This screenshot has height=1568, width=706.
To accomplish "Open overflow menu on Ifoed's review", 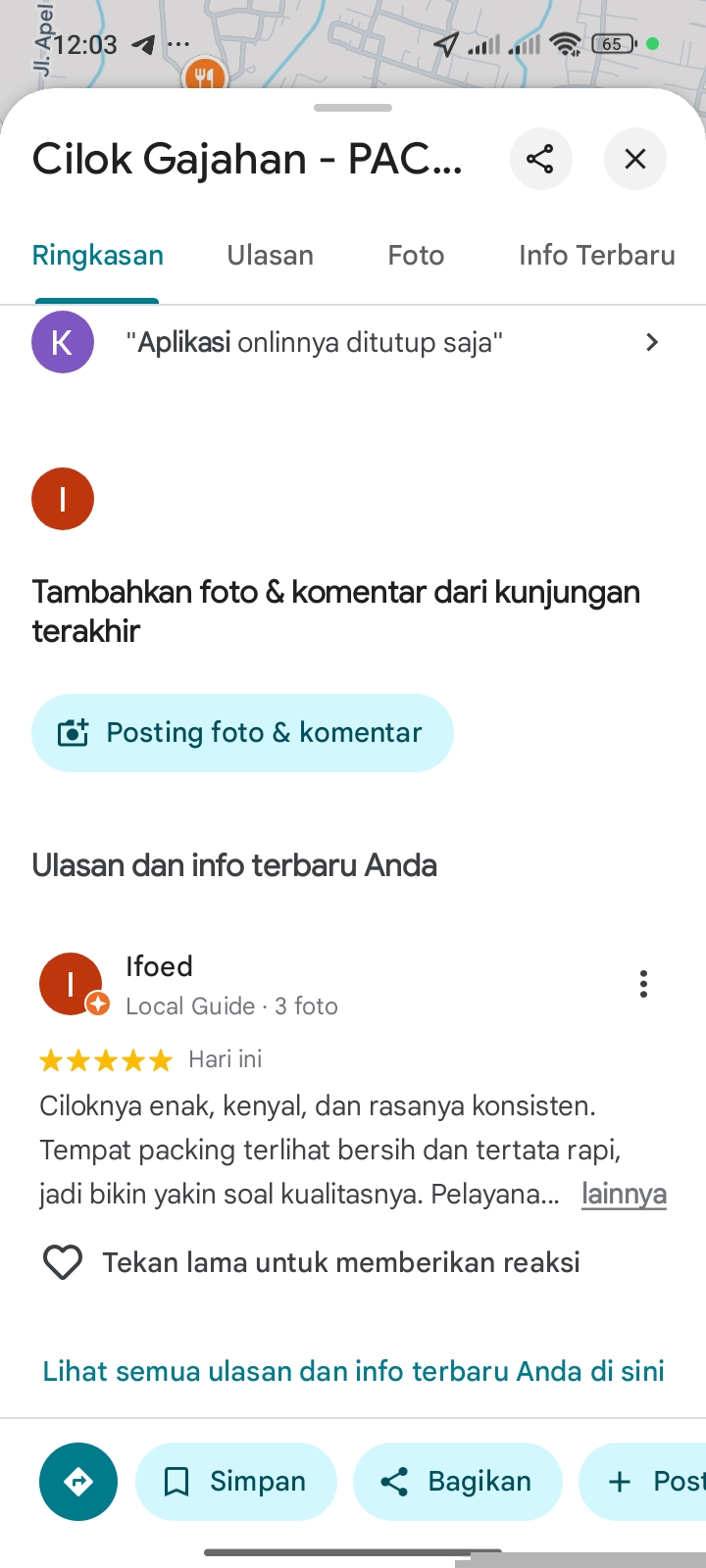I will pyautogui.click(x=643, y=984).
